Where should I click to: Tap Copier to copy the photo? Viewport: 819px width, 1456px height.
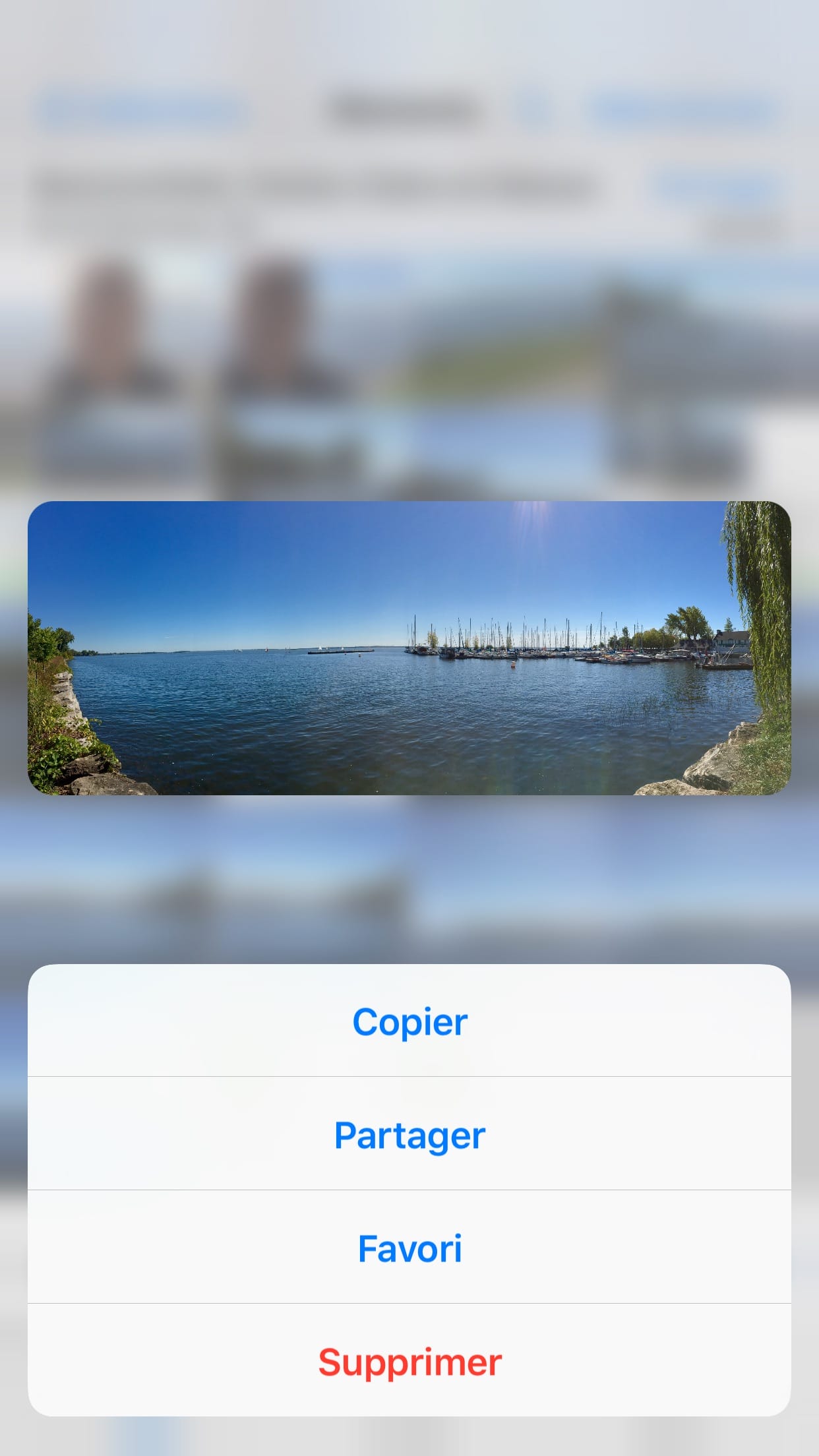click(409, 1022)
